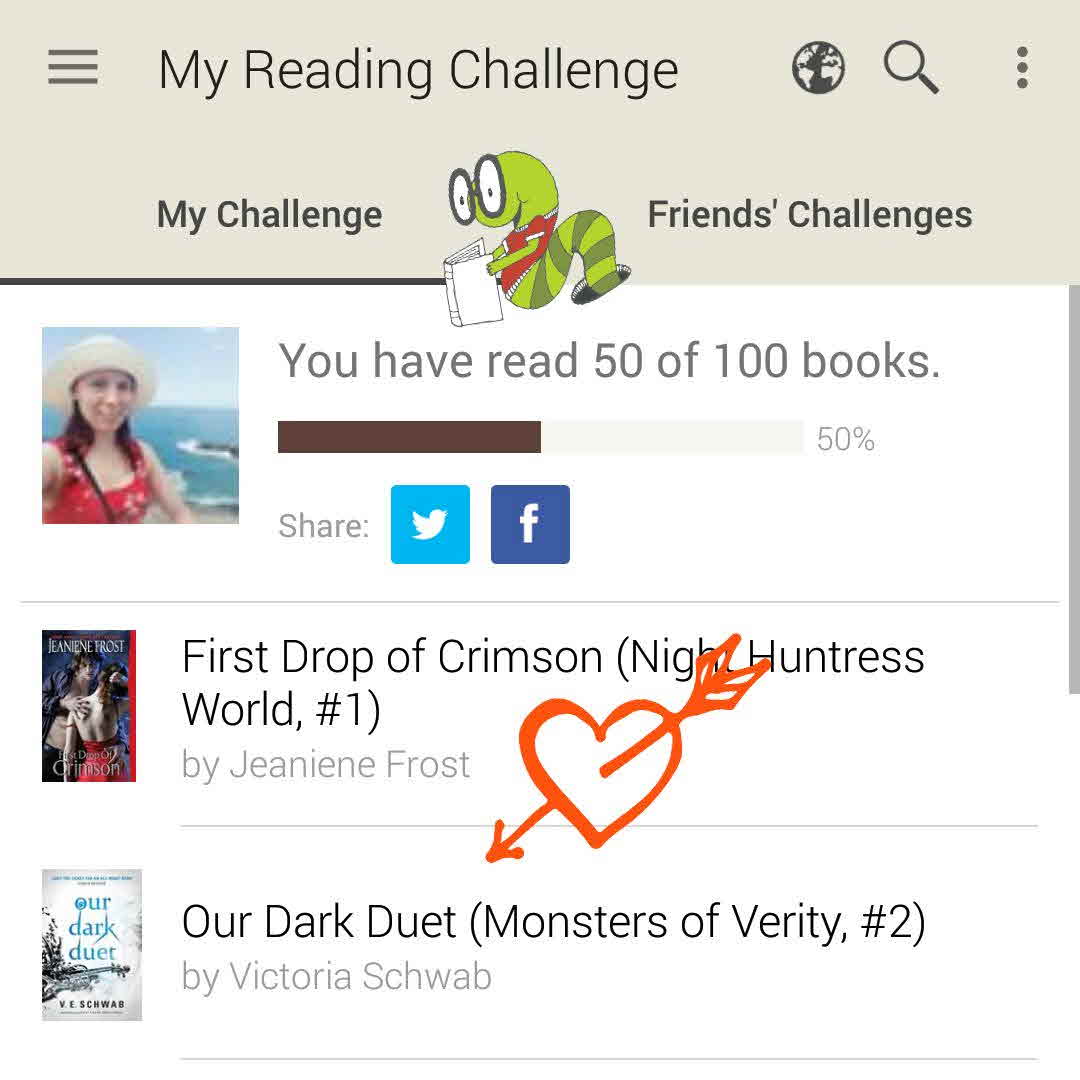The width and height of the screenshot is (1080, 1080).
Task: Open the navigation drawer menu
Action: [73, 69]
